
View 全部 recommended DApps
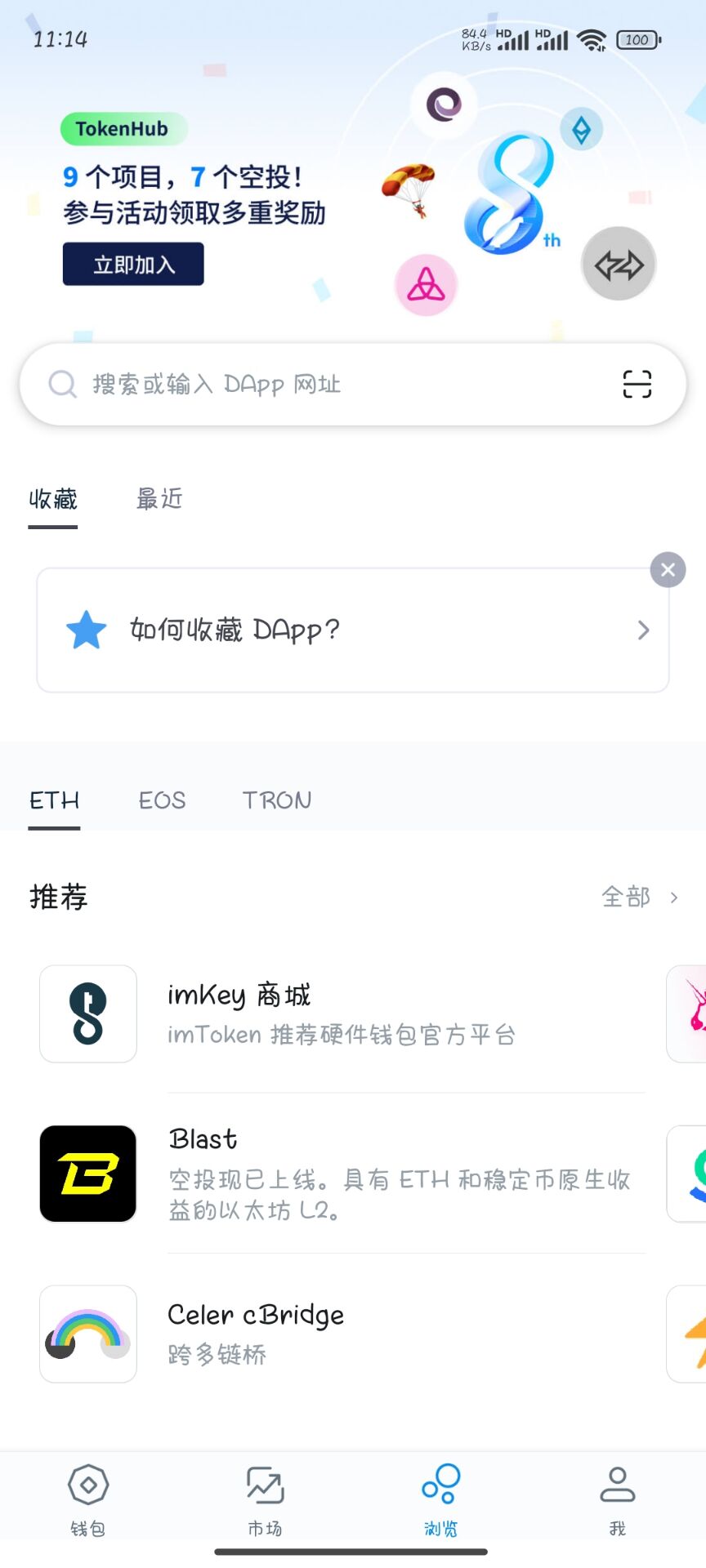(x=639, y=898)
